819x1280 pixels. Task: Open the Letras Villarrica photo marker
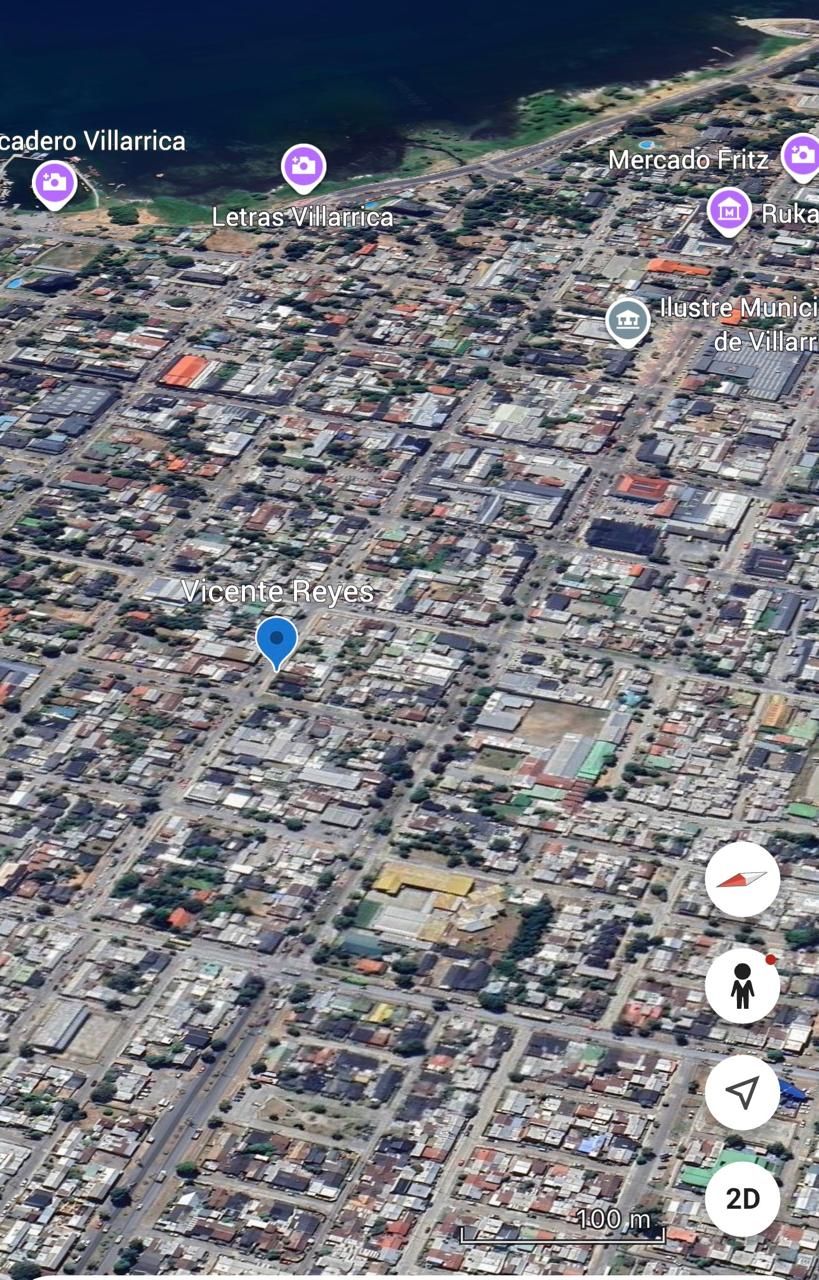coord(304,168)
